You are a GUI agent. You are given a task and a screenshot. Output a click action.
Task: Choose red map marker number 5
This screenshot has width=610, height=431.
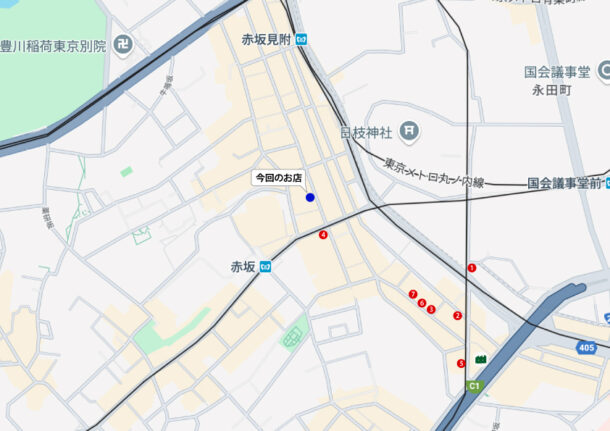pos(461,363)
